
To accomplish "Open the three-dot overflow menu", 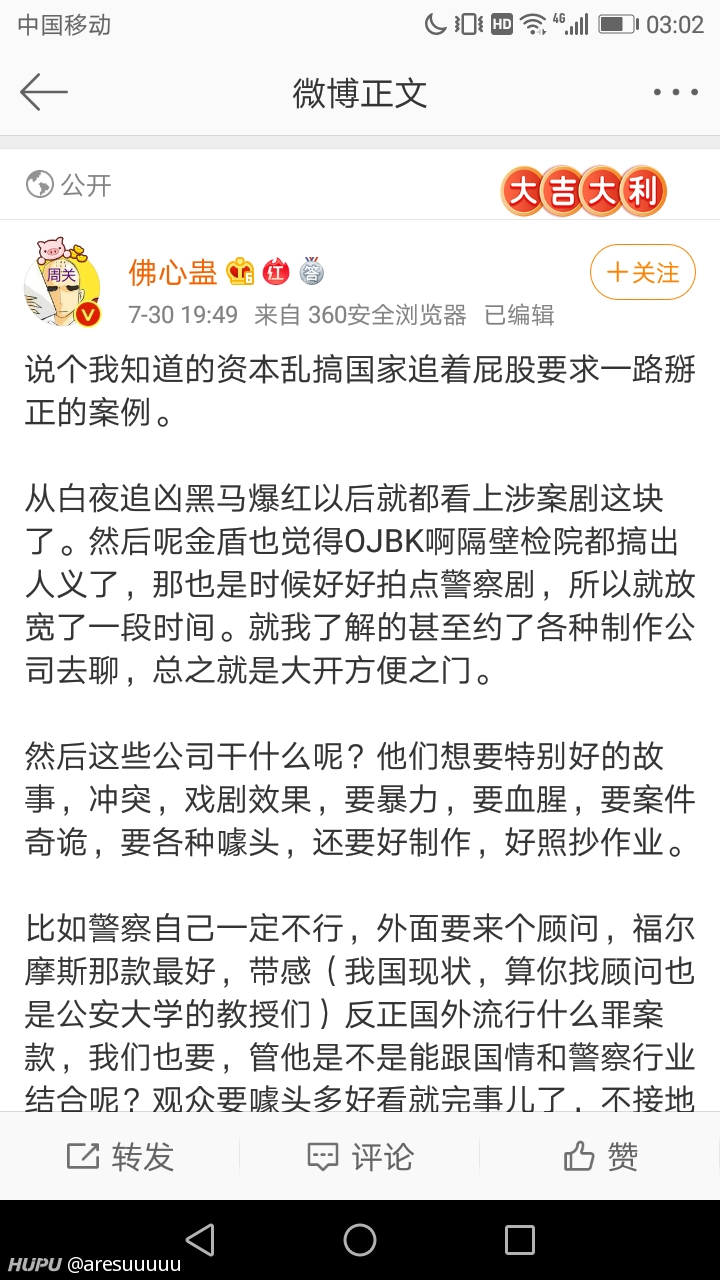I will pyautogui.click(x=675, y=92).
